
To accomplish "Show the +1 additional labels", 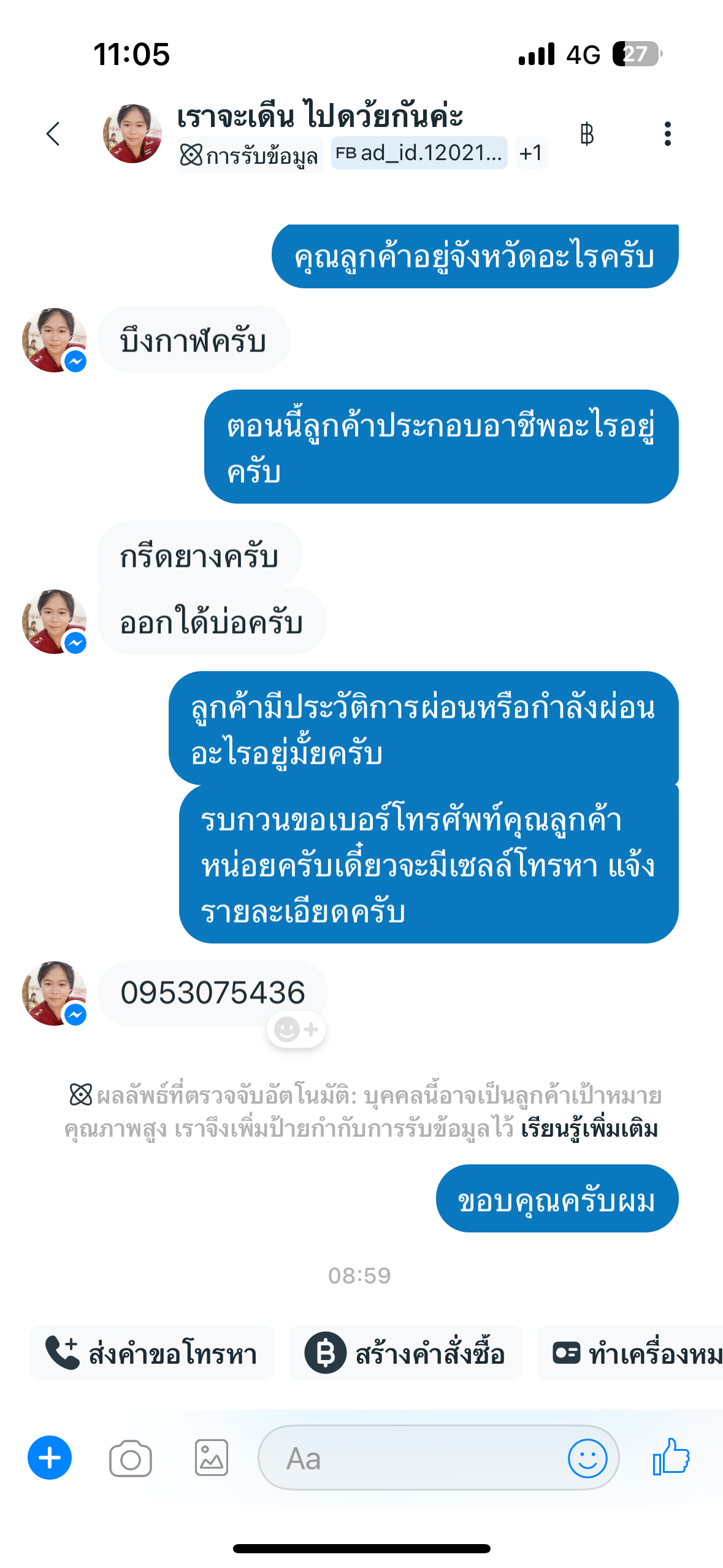I will click(x=530, y=153).
